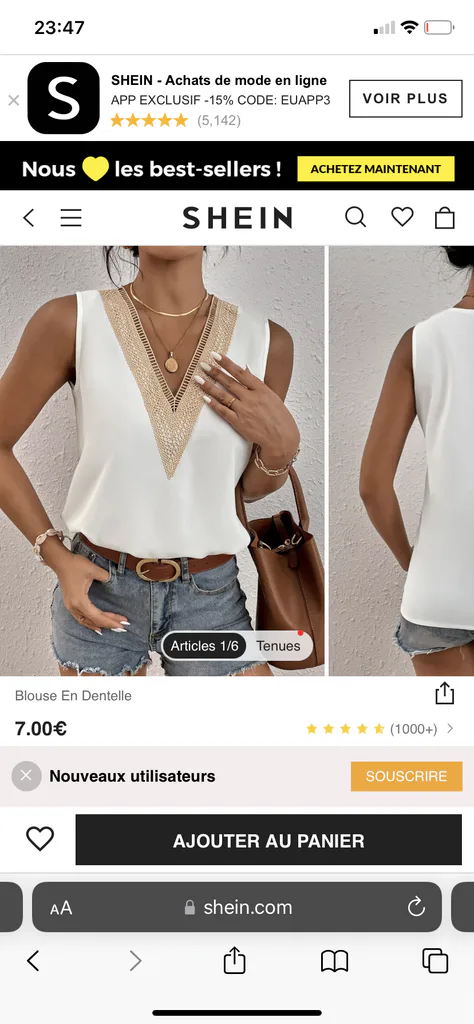Tap the SOUSCRIRE button
474x1024 pixels.
click(x=406, y=776)
